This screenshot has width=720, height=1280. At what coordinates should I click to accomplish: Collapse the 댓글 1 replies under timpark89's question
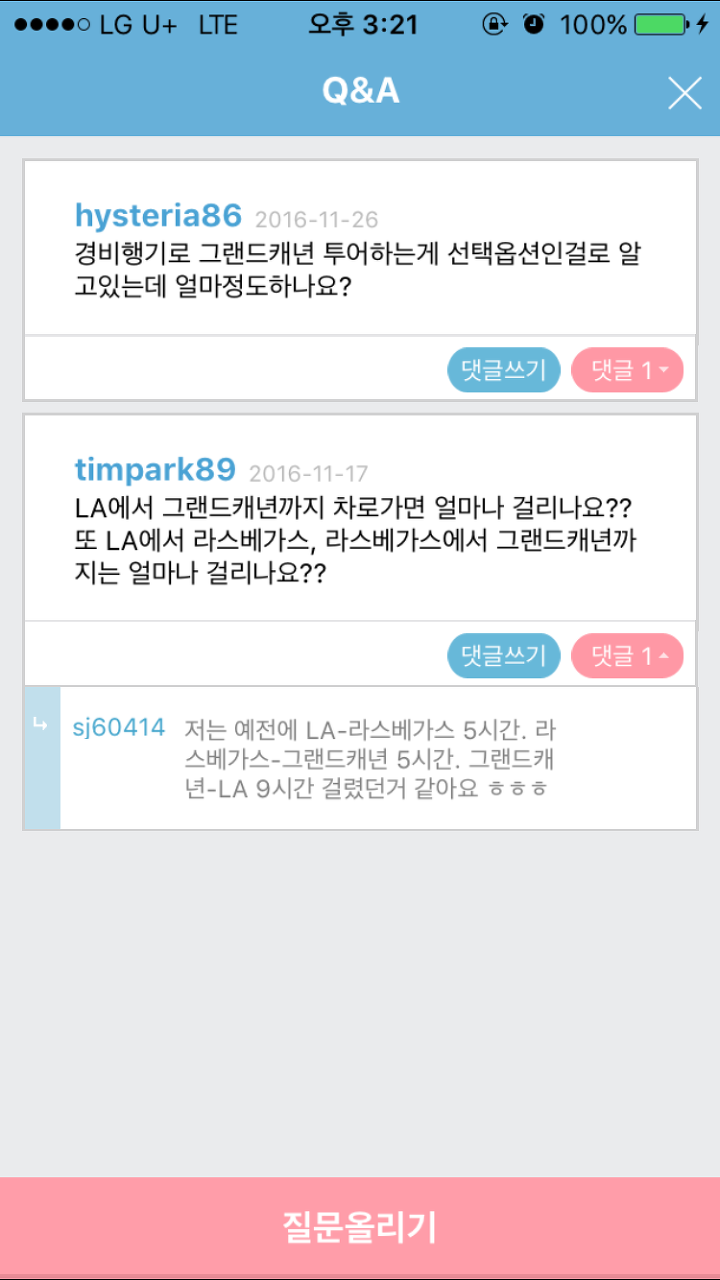pos(627,656)
